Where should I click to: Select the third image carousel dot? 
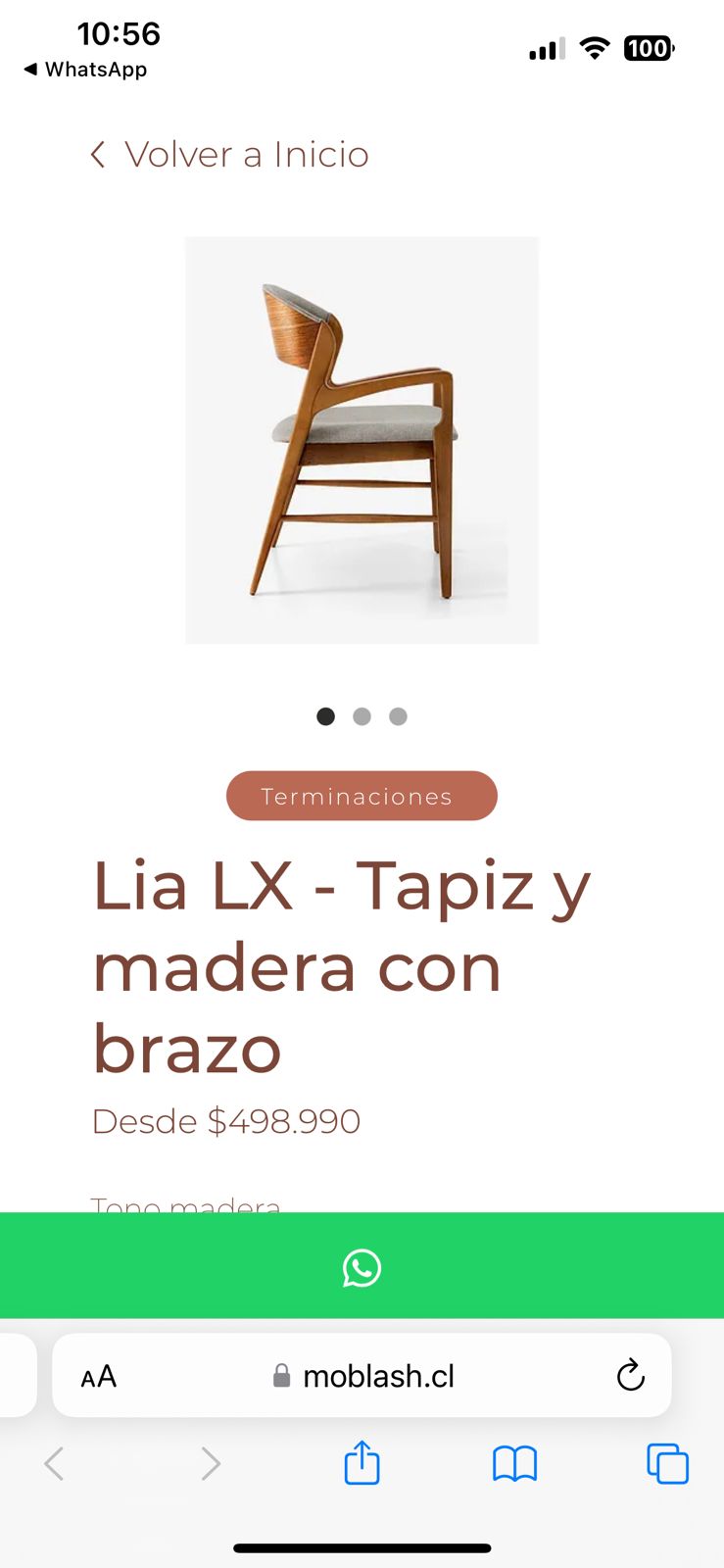pos(398,716)
